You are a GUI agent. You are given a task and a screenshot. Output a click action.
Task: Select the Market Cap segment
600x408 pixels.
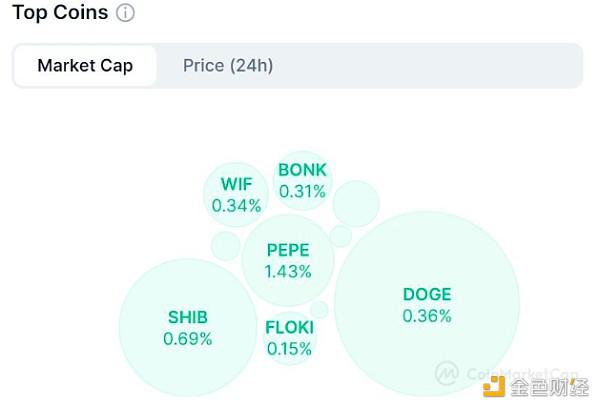85,66
